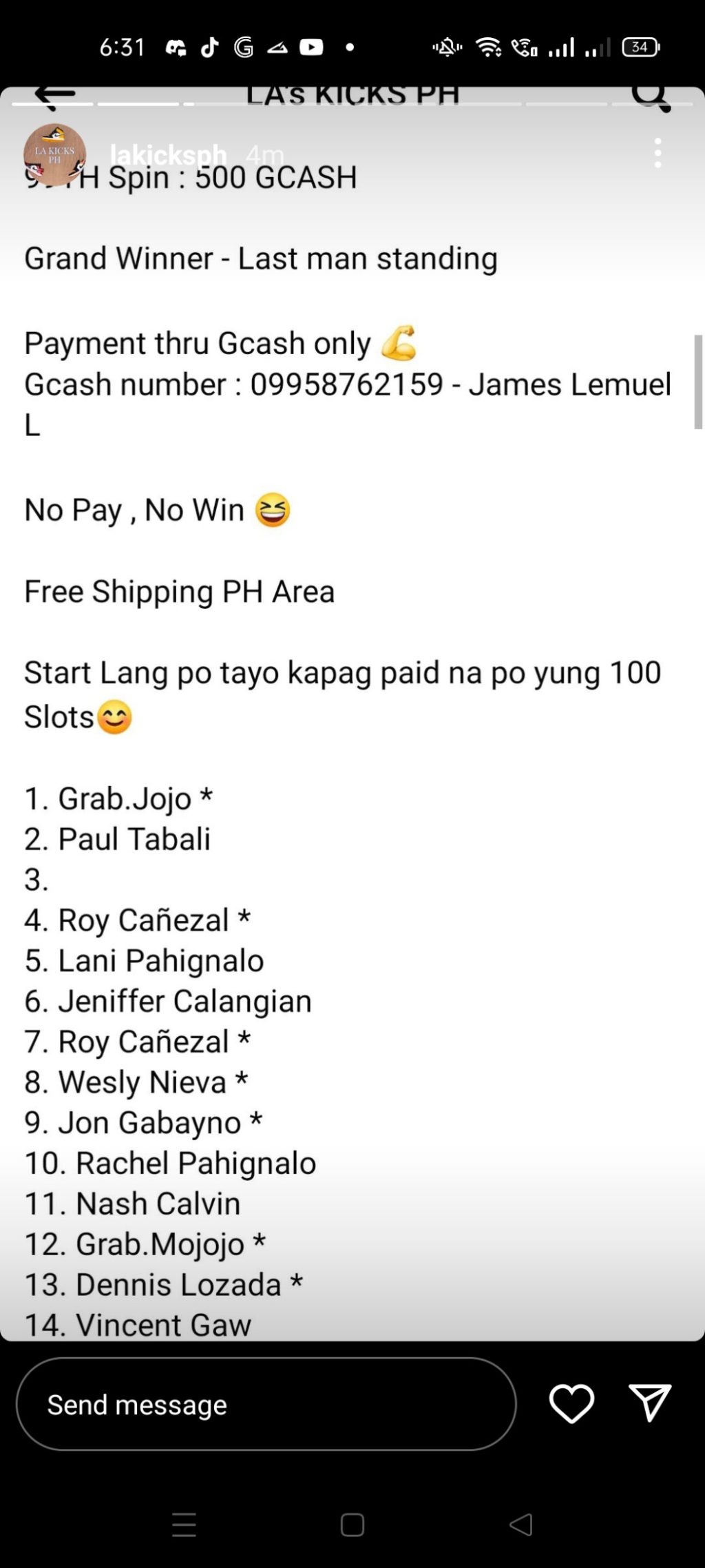Share the story via paper plane
The width and height of the screenshot is (705, 1568).
click(x=649, y=1403)
